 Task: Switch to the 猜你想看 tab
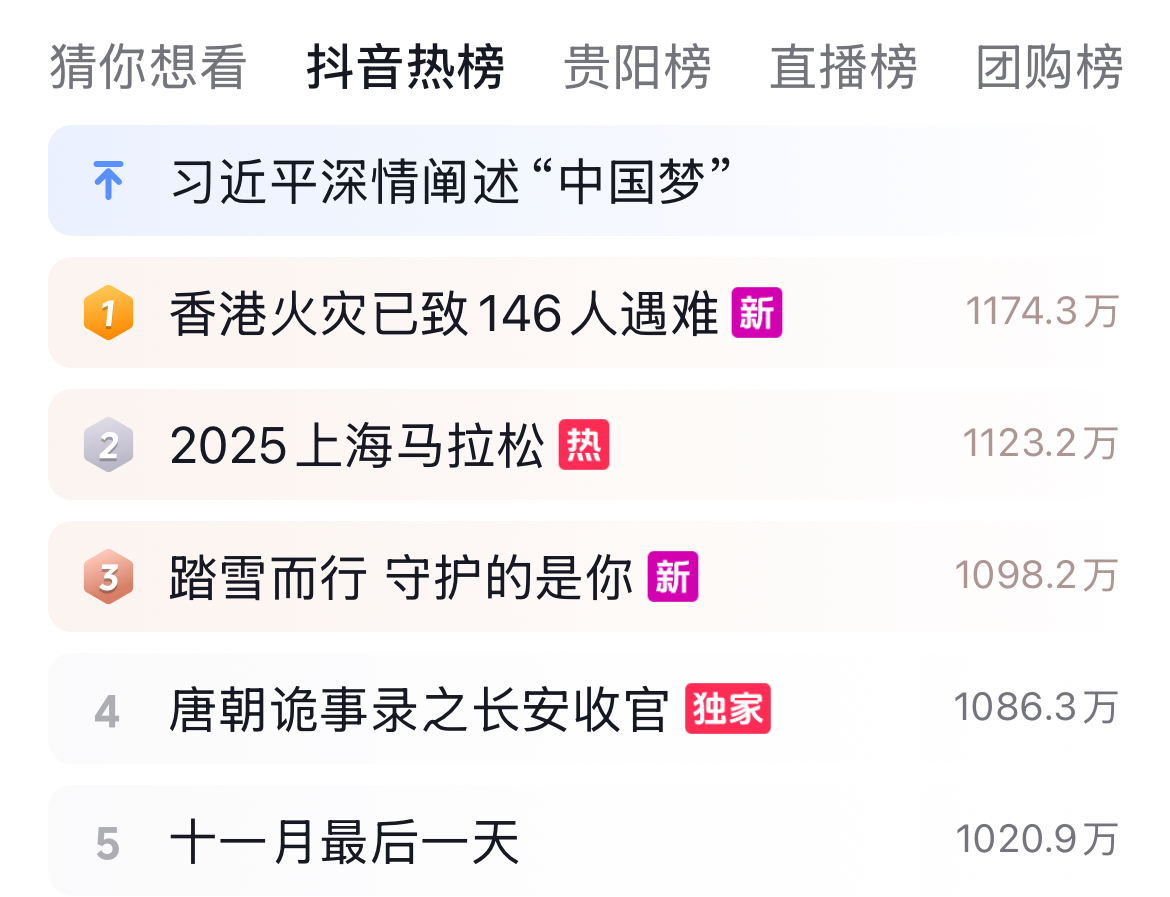148,68
